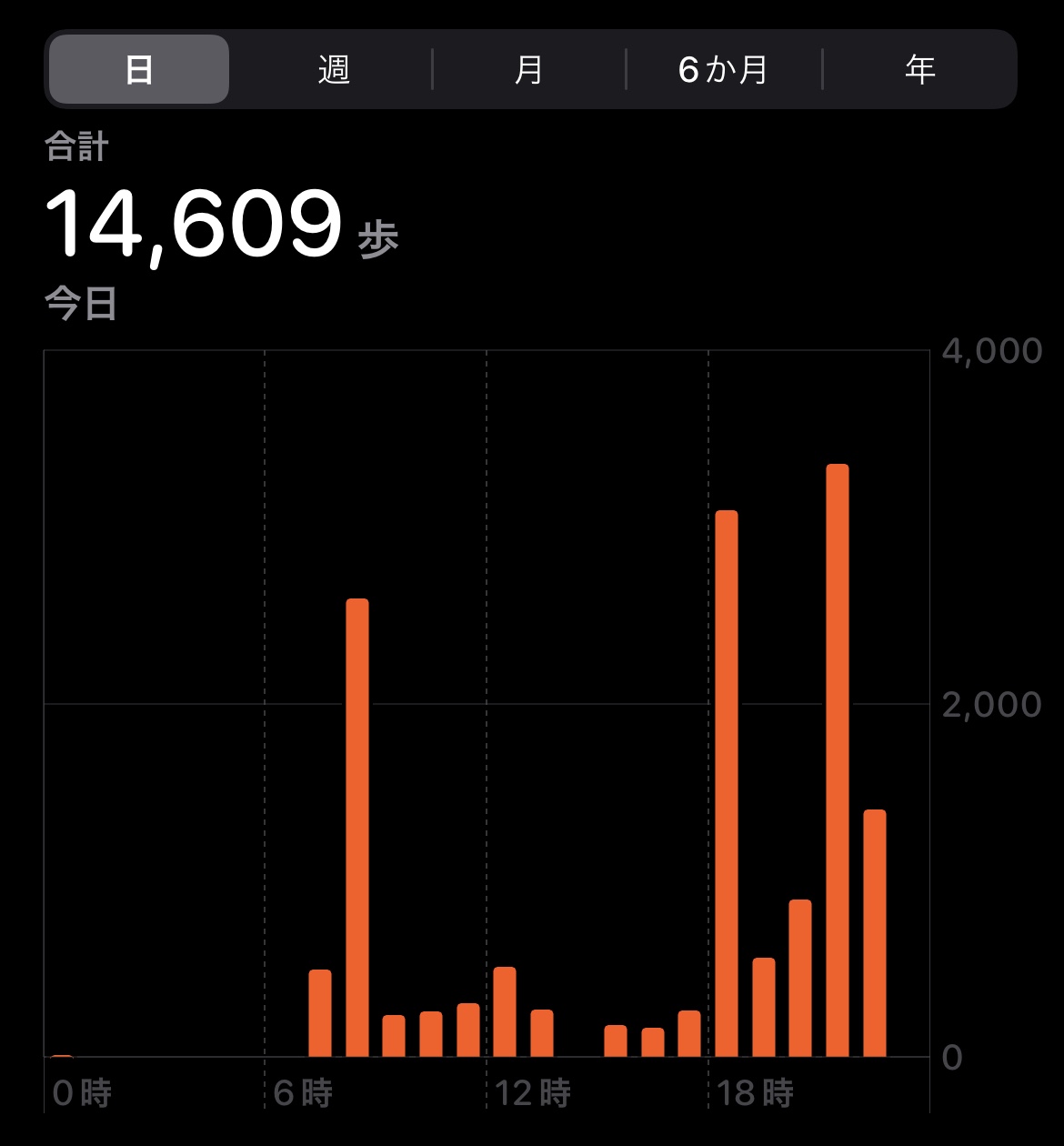Switch to the 月 (month) view

point(528,69)
